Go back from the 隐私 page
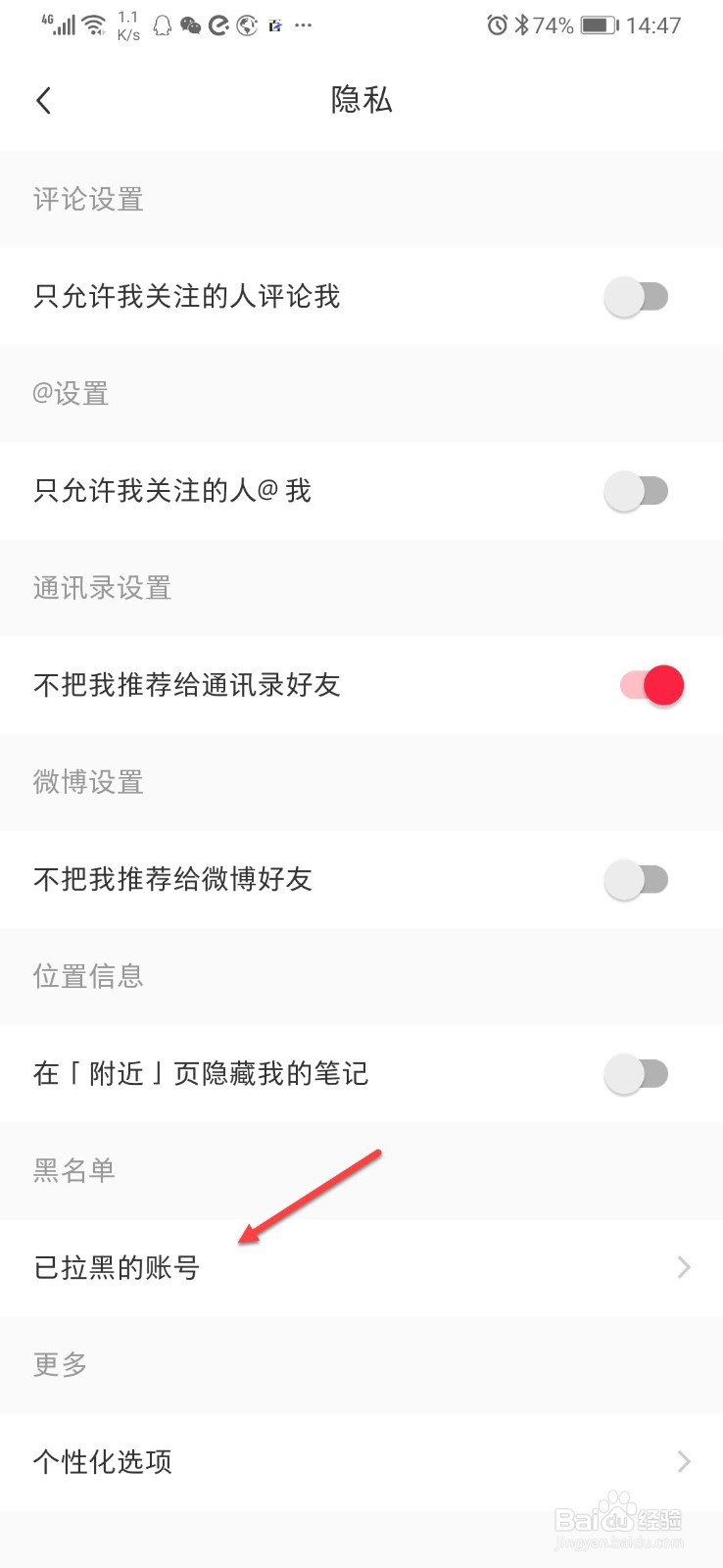Viewport: 723px width, 1568px height. [43, 100]
